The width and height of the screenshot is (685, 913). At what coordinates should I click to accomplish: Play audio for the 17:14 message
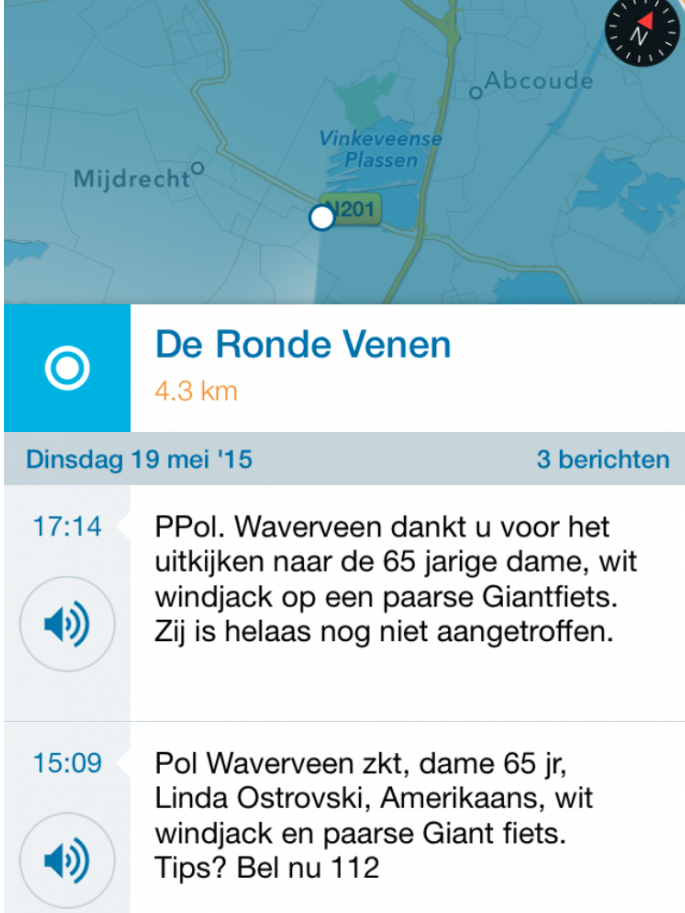(x=67, y=624)
